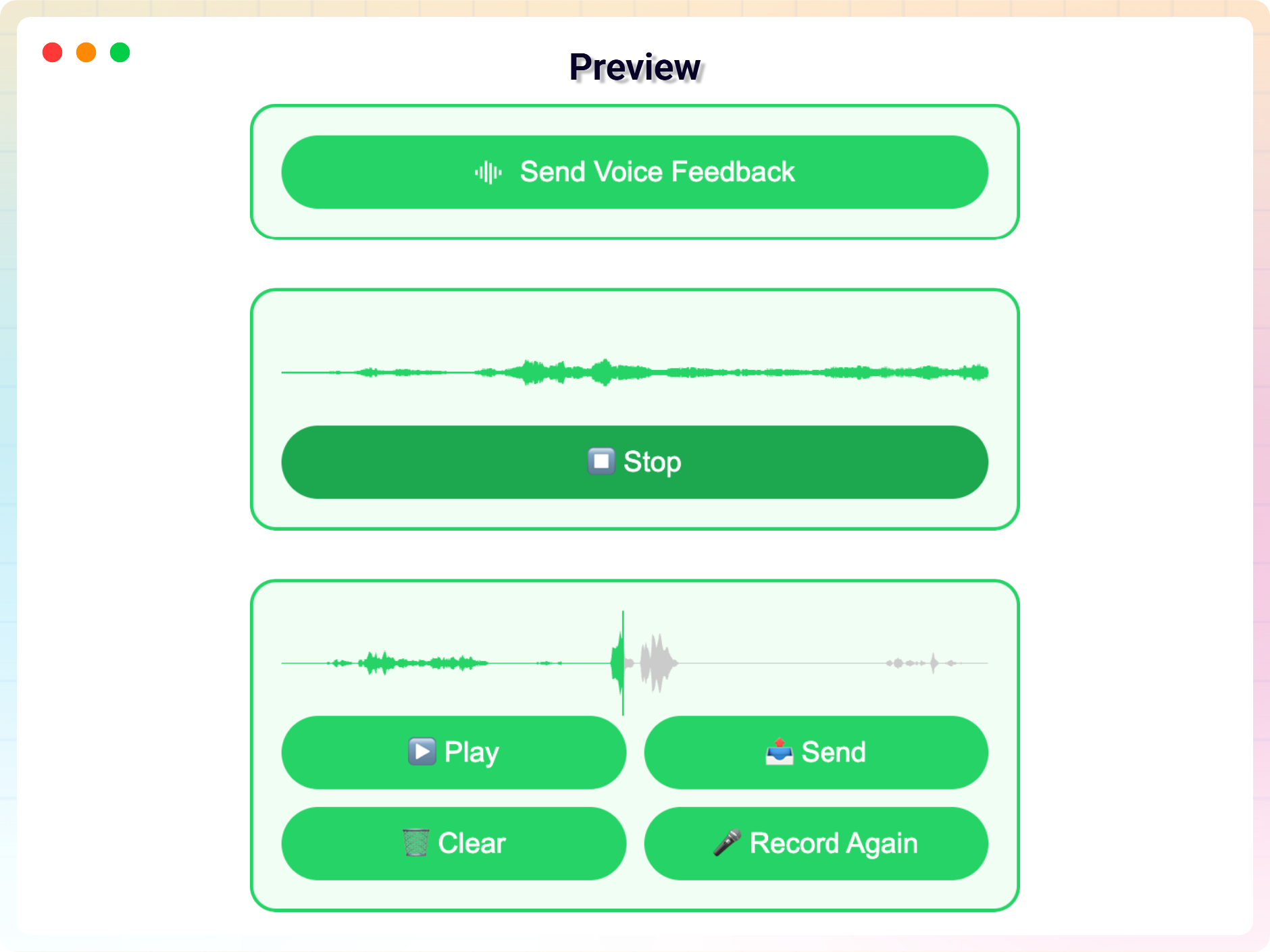Maximize window with the green dot
This screenshot has width=1270, height=952.
(120, 53)
